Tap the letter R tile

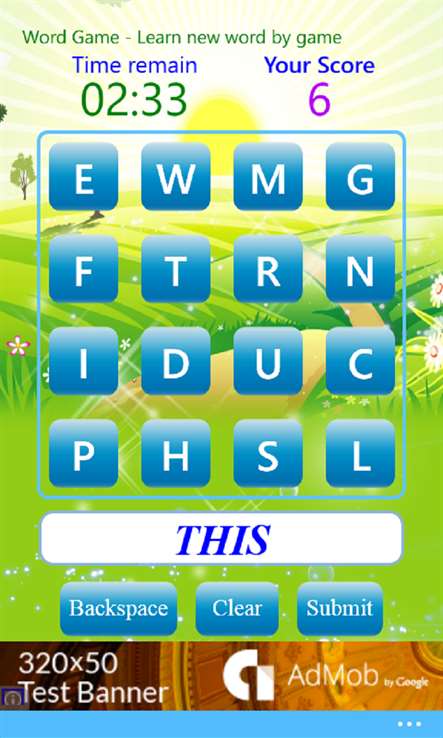tap(268, 269)
